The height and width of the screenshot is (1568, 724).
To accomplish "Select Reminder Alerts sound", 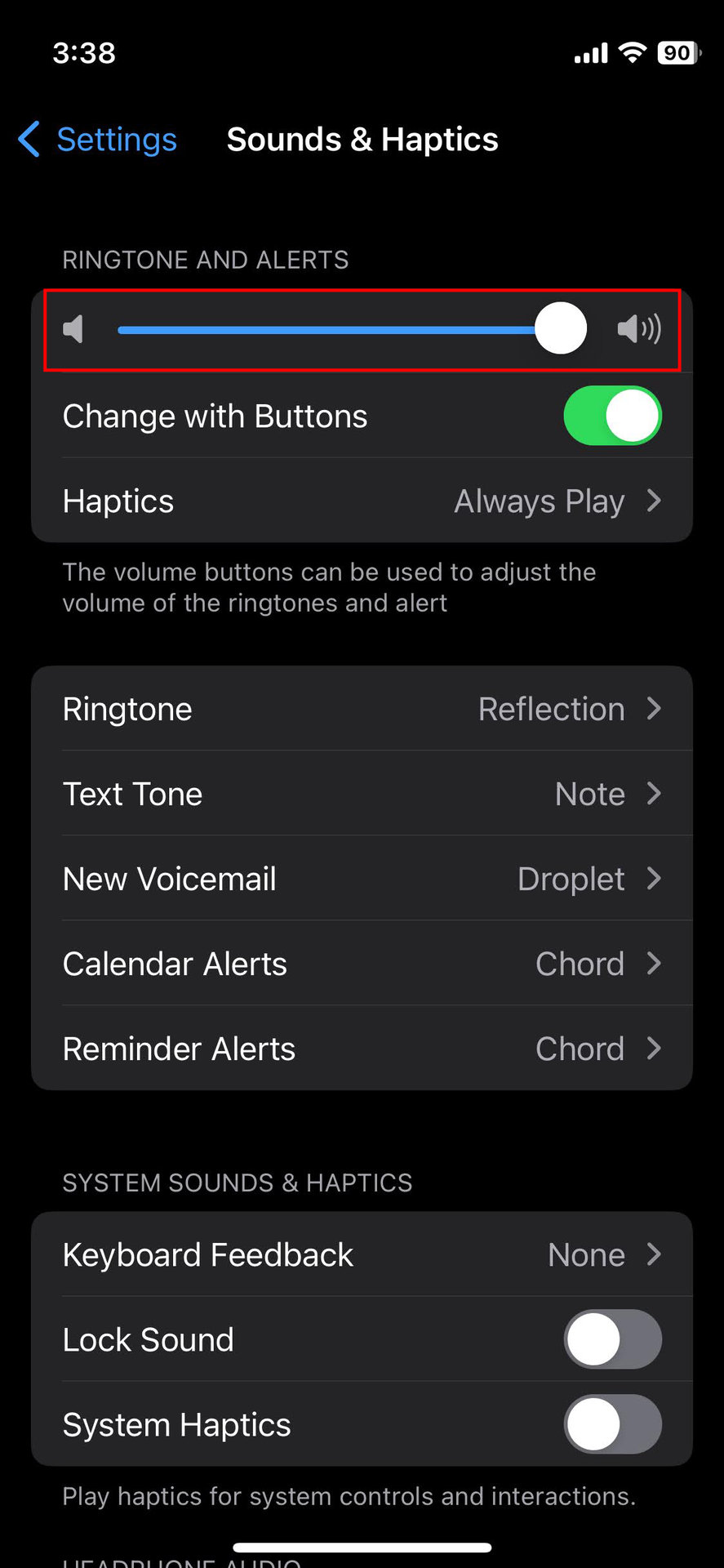I will pos(362,1049).
